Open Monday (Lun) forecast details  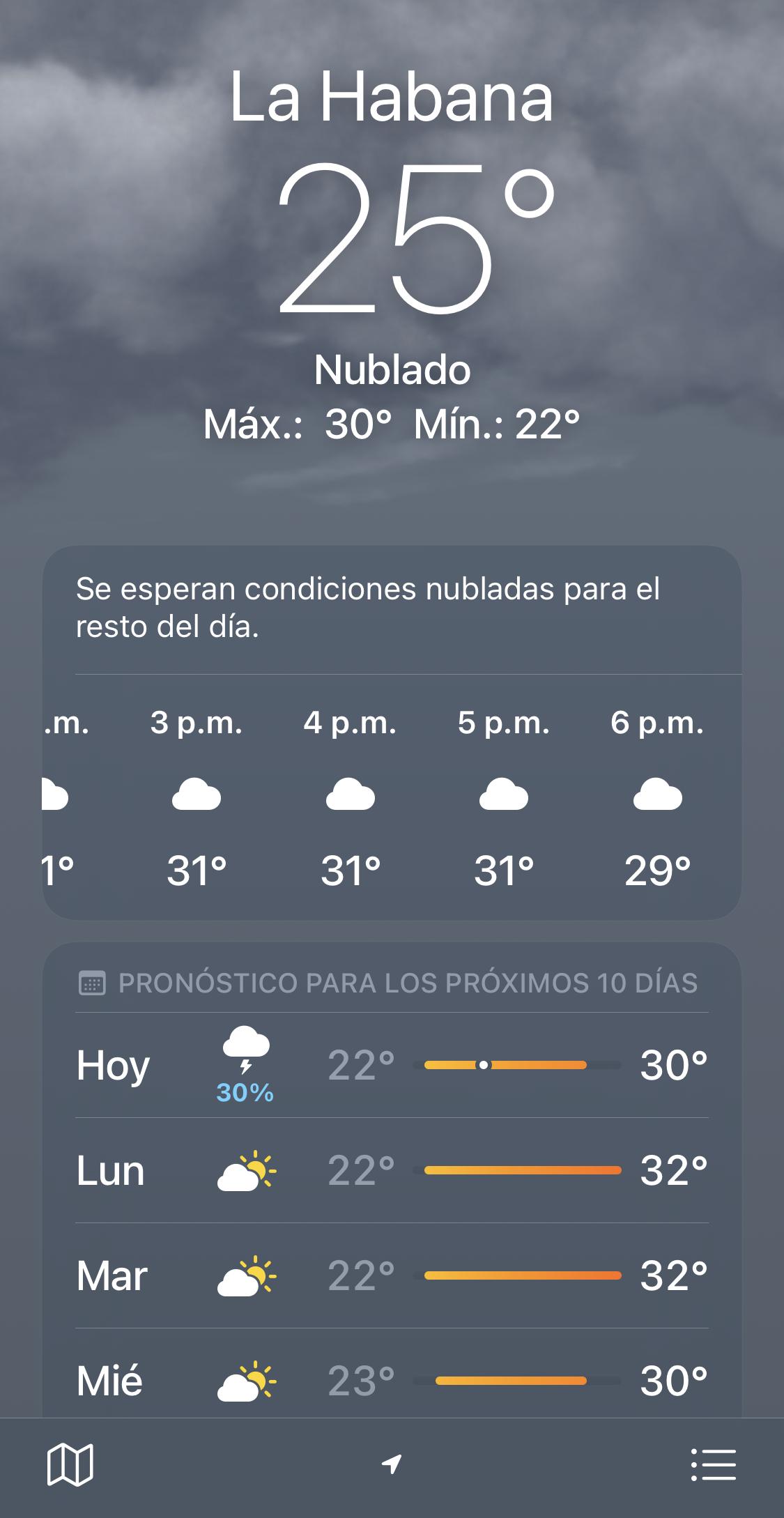[392, 1170]
